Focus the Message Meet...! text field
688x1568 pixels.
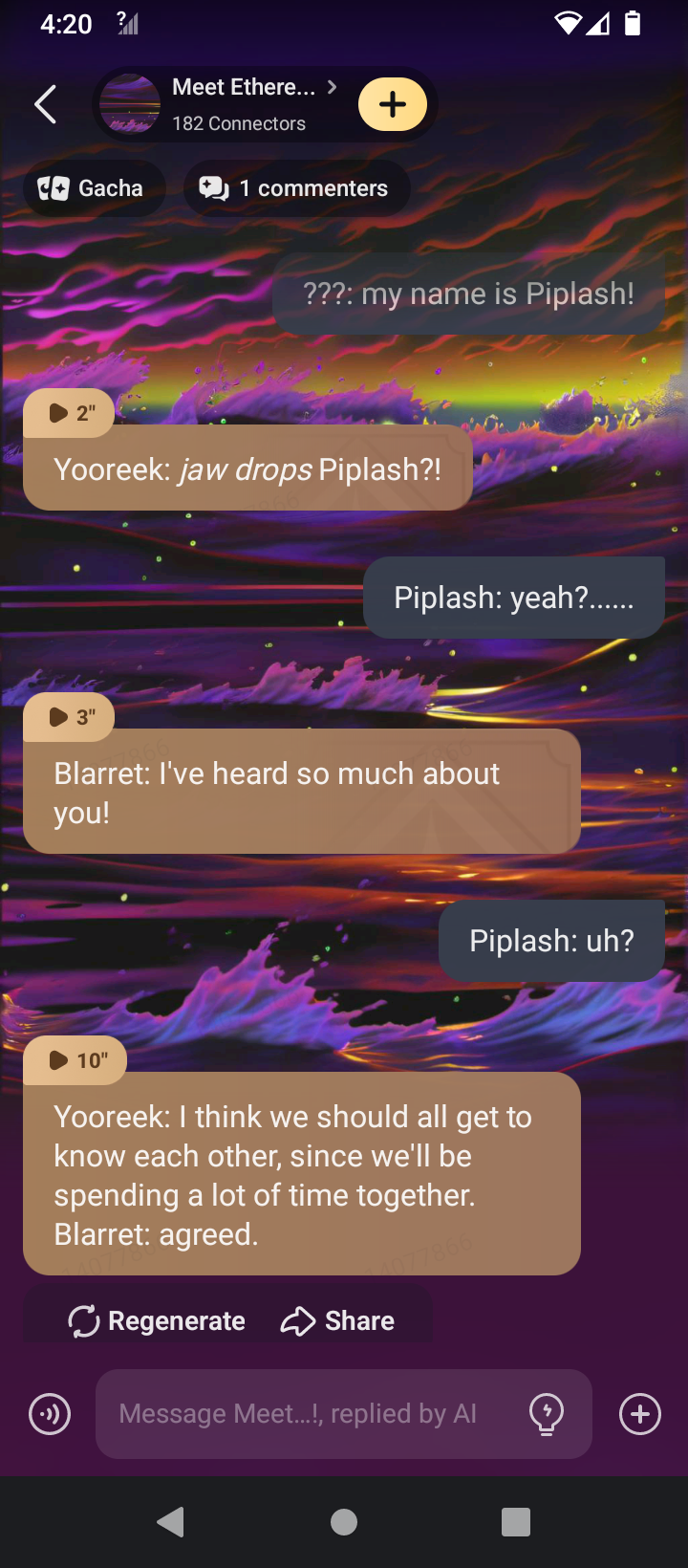pos(306,1414)
